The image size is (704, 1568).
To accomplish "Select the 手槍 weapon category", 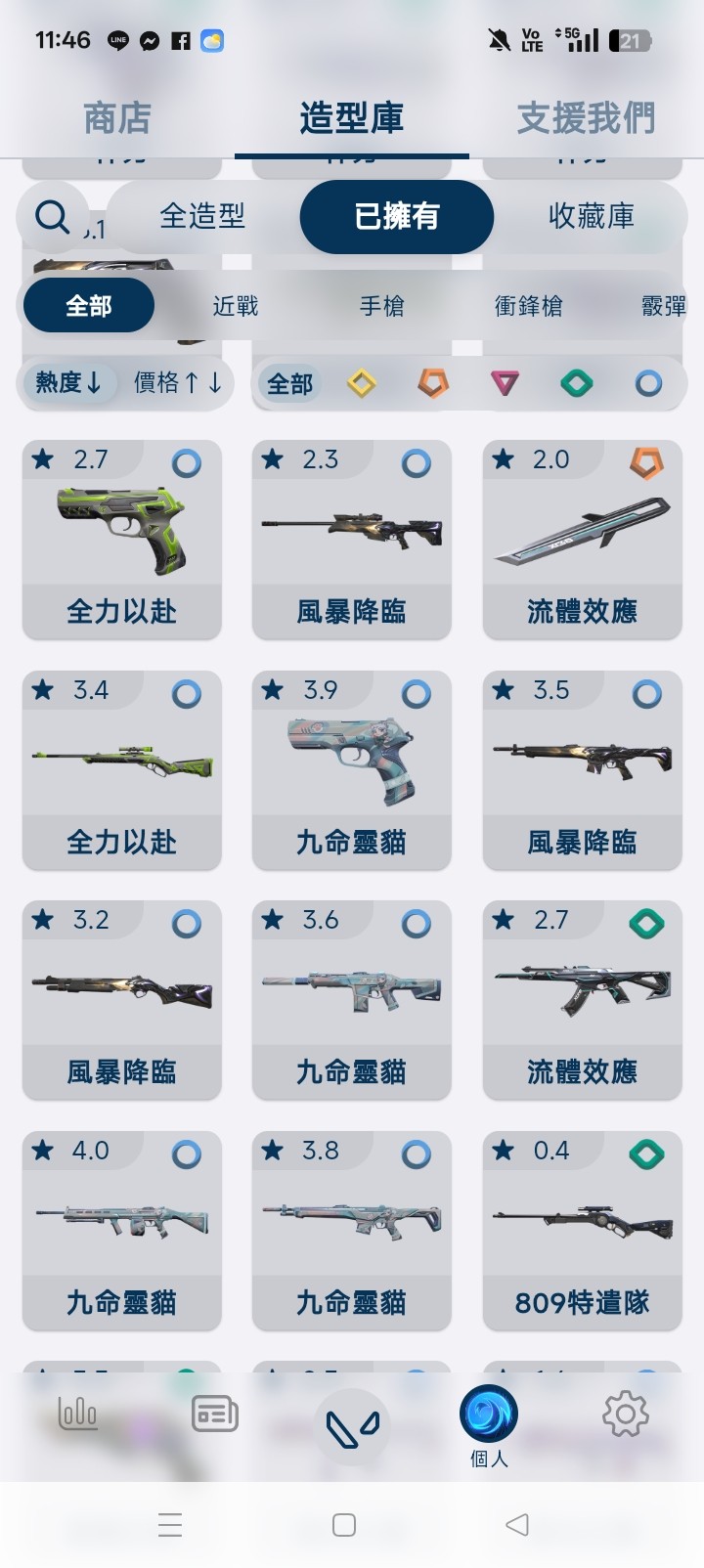I will (381, 306).
